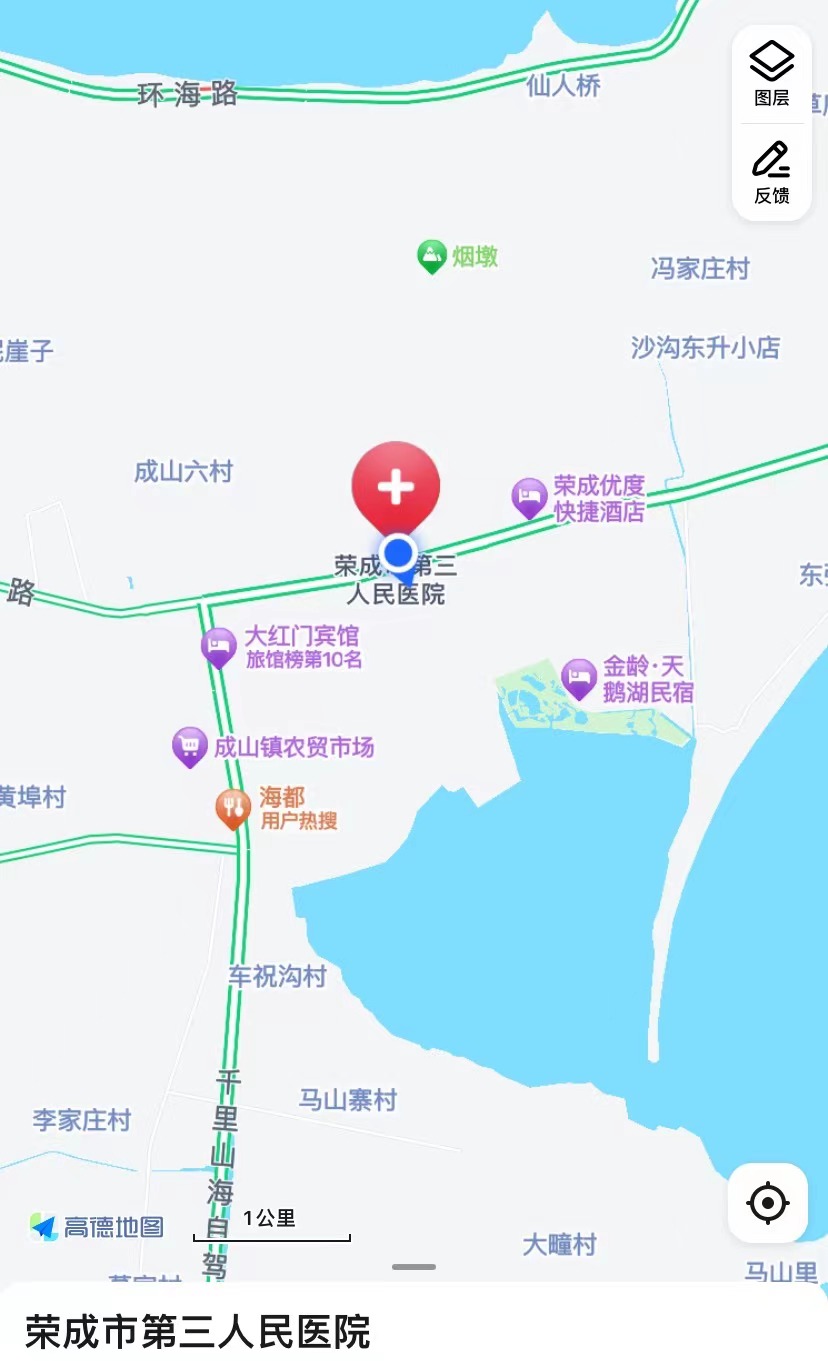Select 烟墩 scenic spot marker
The width and height of the screenshot is (828, 1361).
point(431,256)
